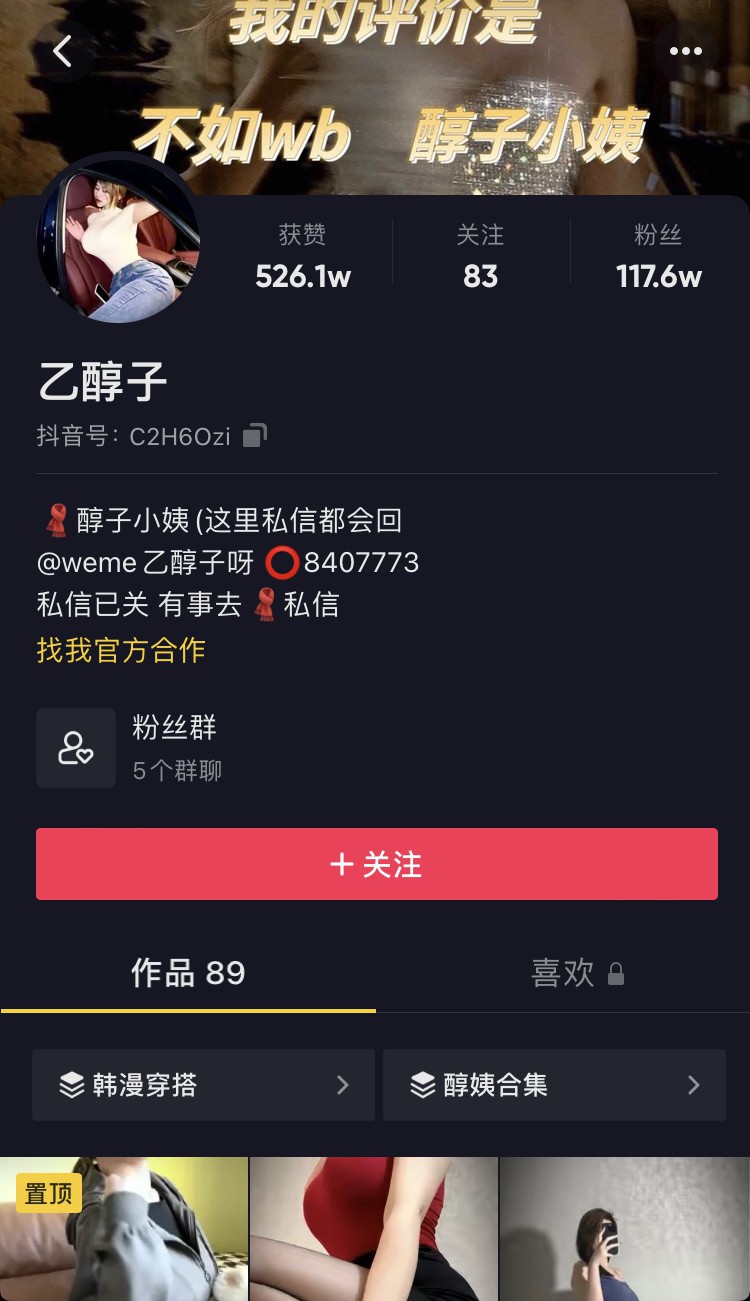Image resolution: width=750 pixels, height=1301 pixels.
Task: Follow this account with 关注 button
Action: (376, 864)
